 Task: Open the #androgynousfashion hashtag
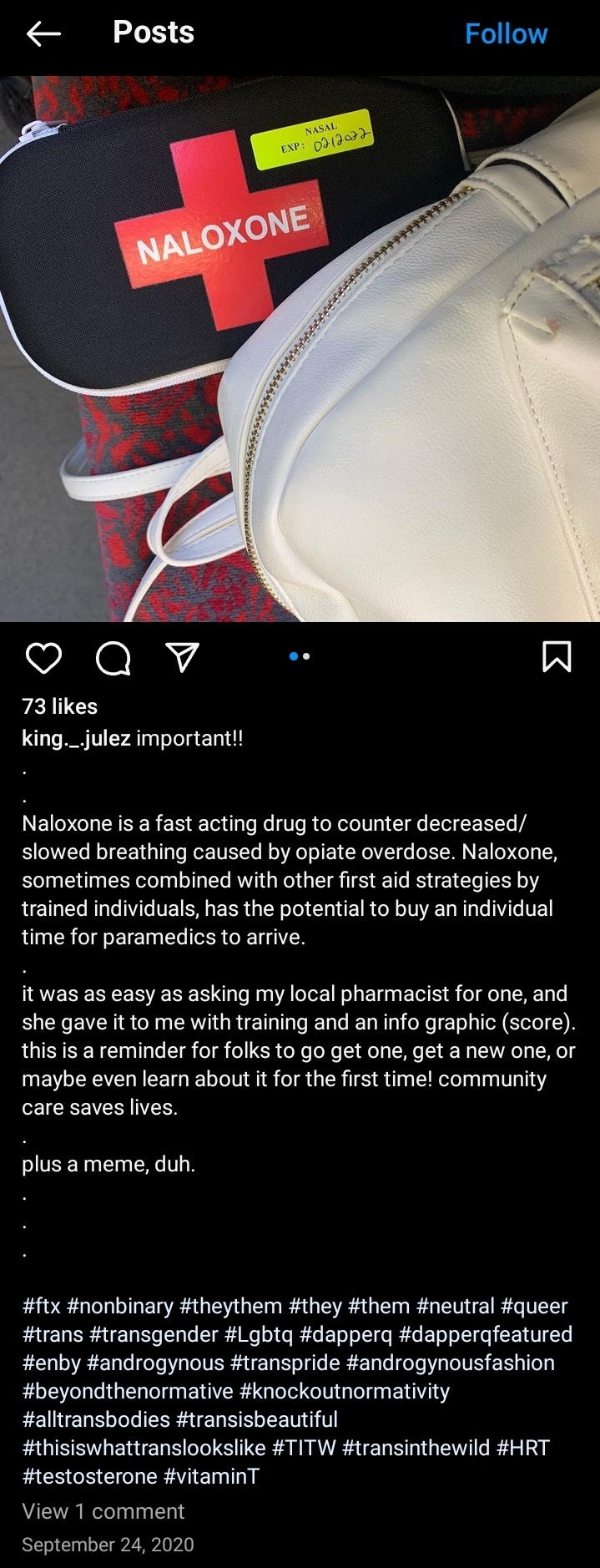[x=451, y=1363]
